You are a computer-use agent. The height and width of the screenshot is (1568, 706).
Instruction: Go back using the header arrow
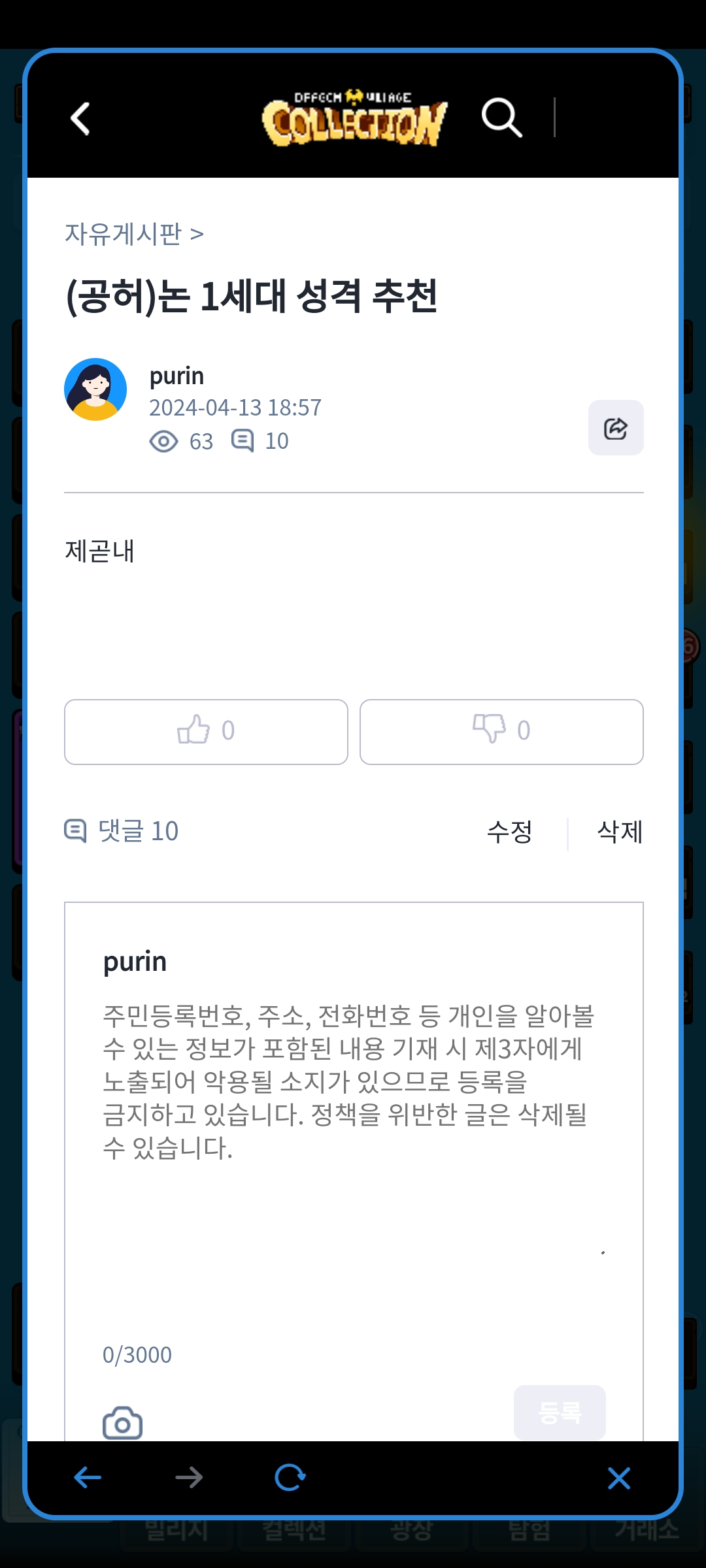[80, 119]
